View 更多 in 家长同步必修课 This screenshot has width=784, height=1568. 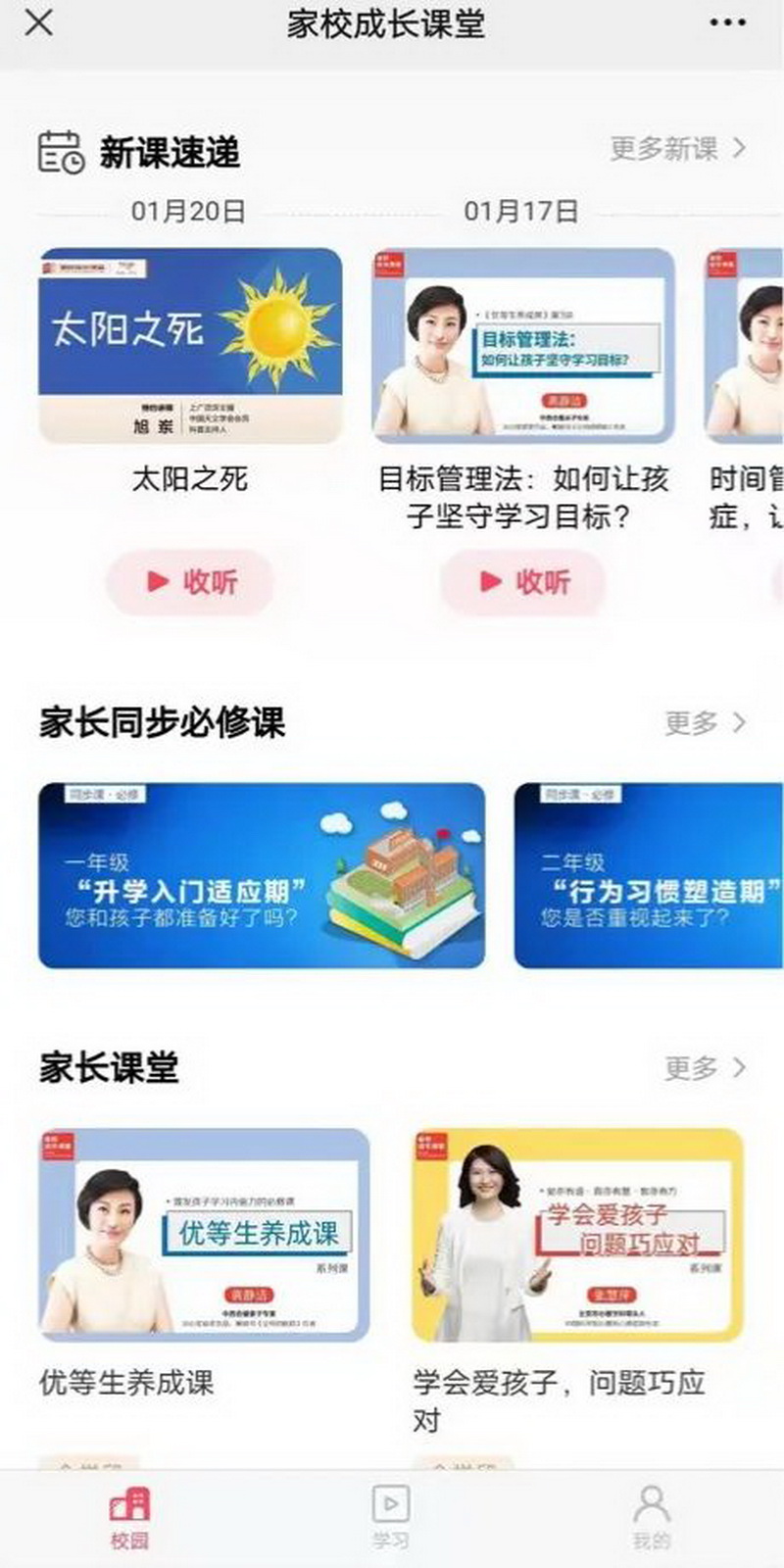pos(705,723)
